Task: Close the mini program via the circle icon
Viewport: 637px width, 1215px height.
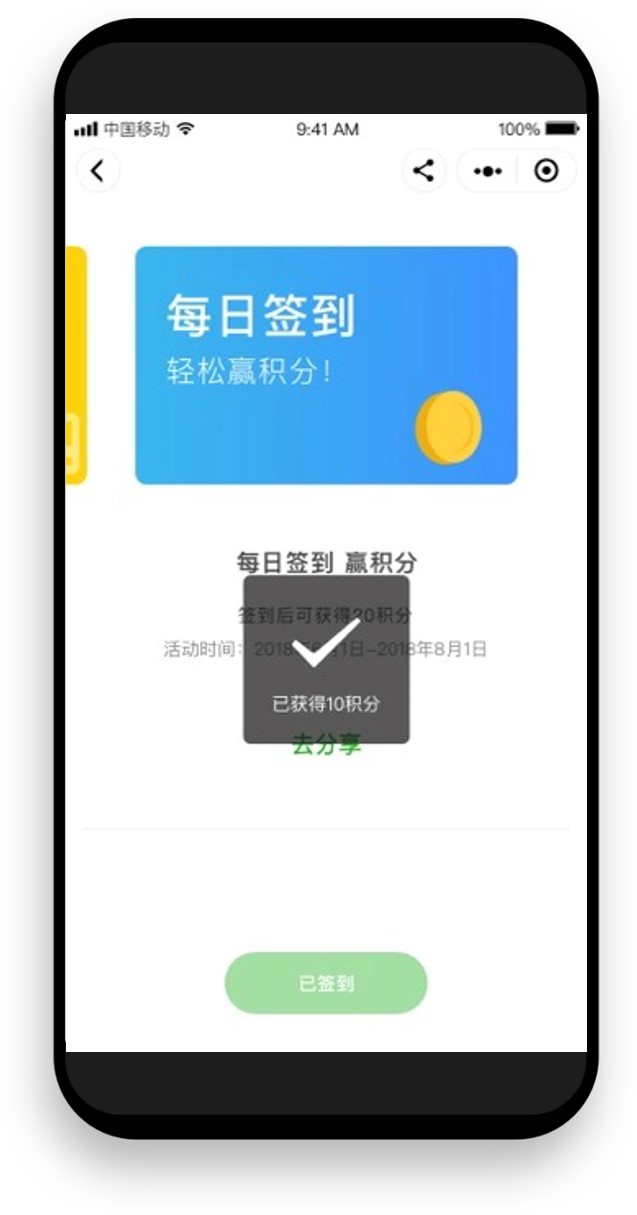Action: [x=546, y=171]
